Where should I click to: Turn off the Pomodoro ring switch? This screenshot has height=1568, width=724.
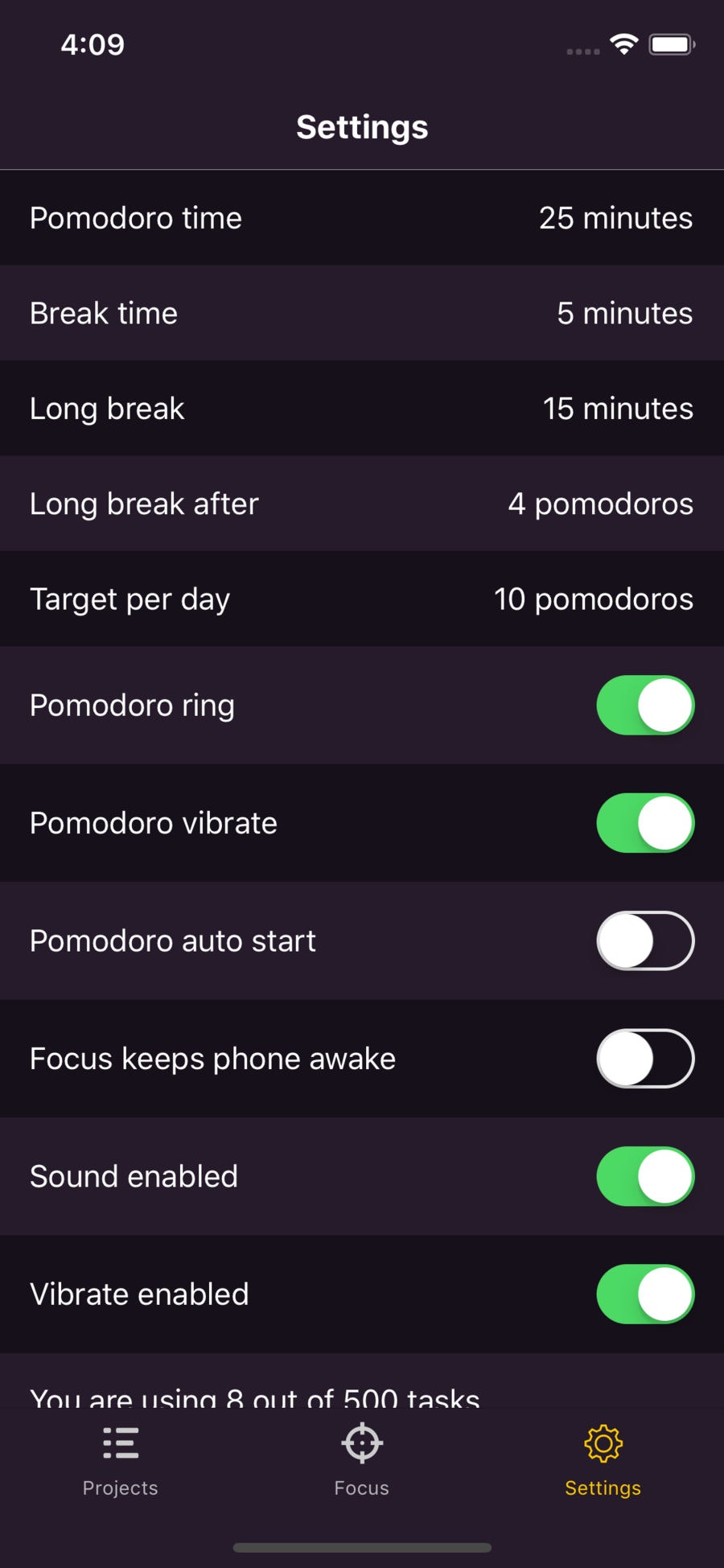(x=645, y=706)
